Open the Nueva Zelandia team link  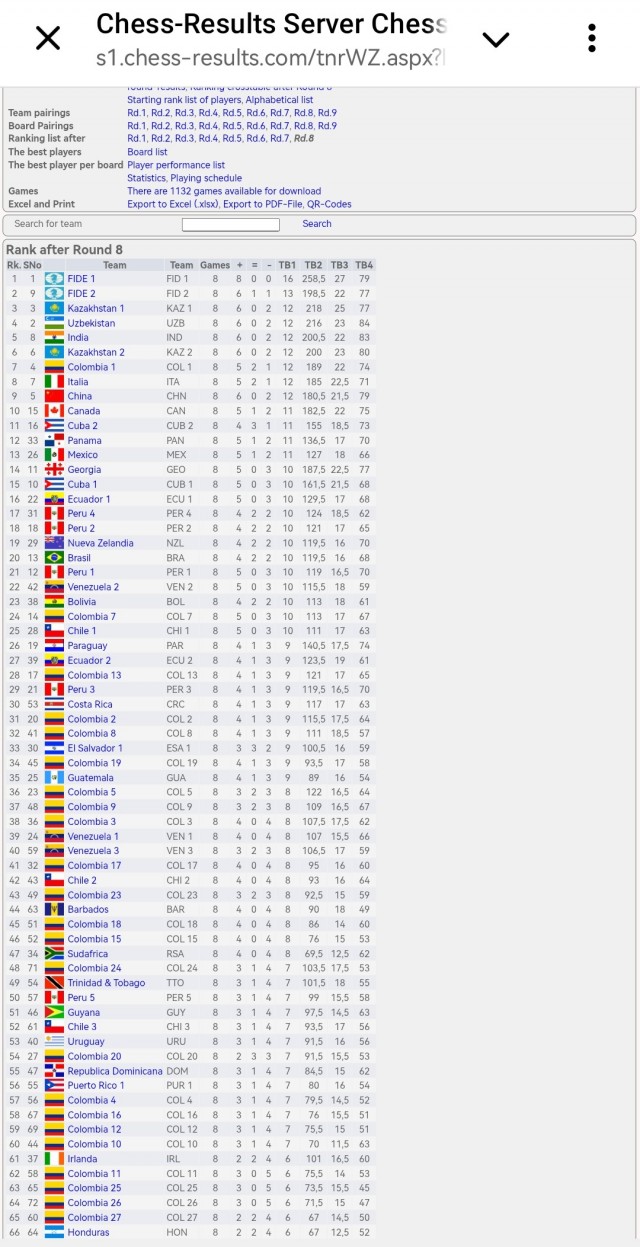(x=99, y=543)
